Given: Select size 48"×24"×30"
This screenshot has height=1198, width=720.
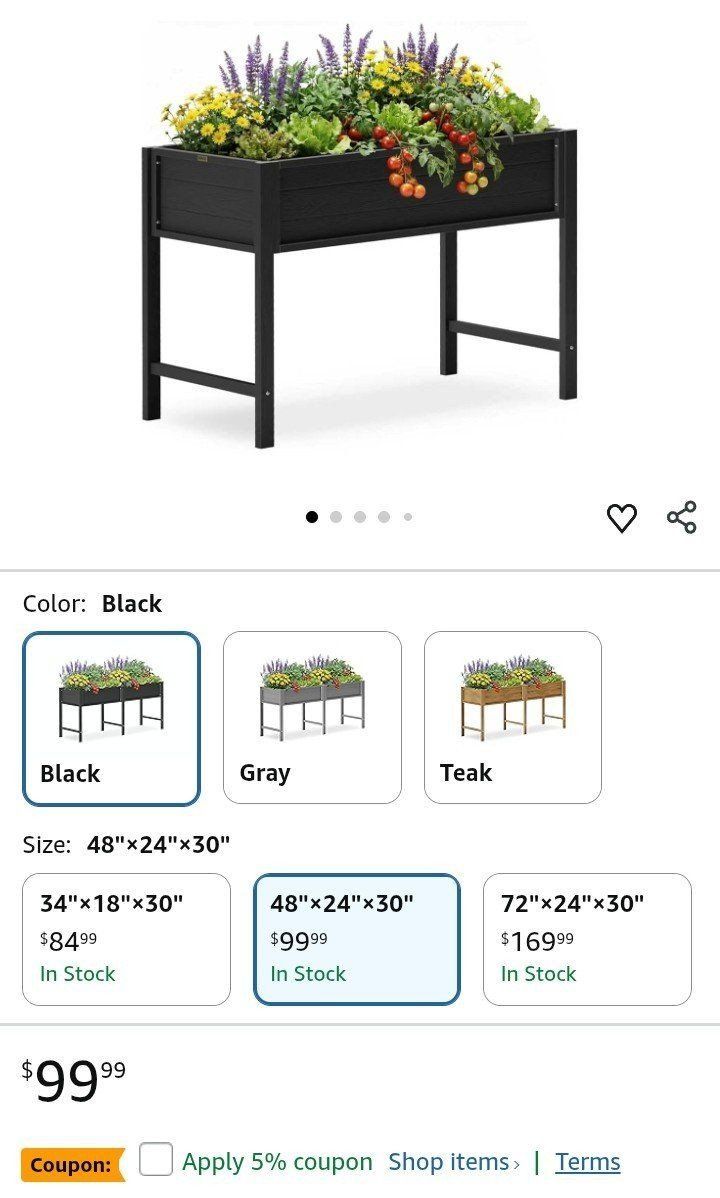Looking at the screenshot, I should (357, 939).
